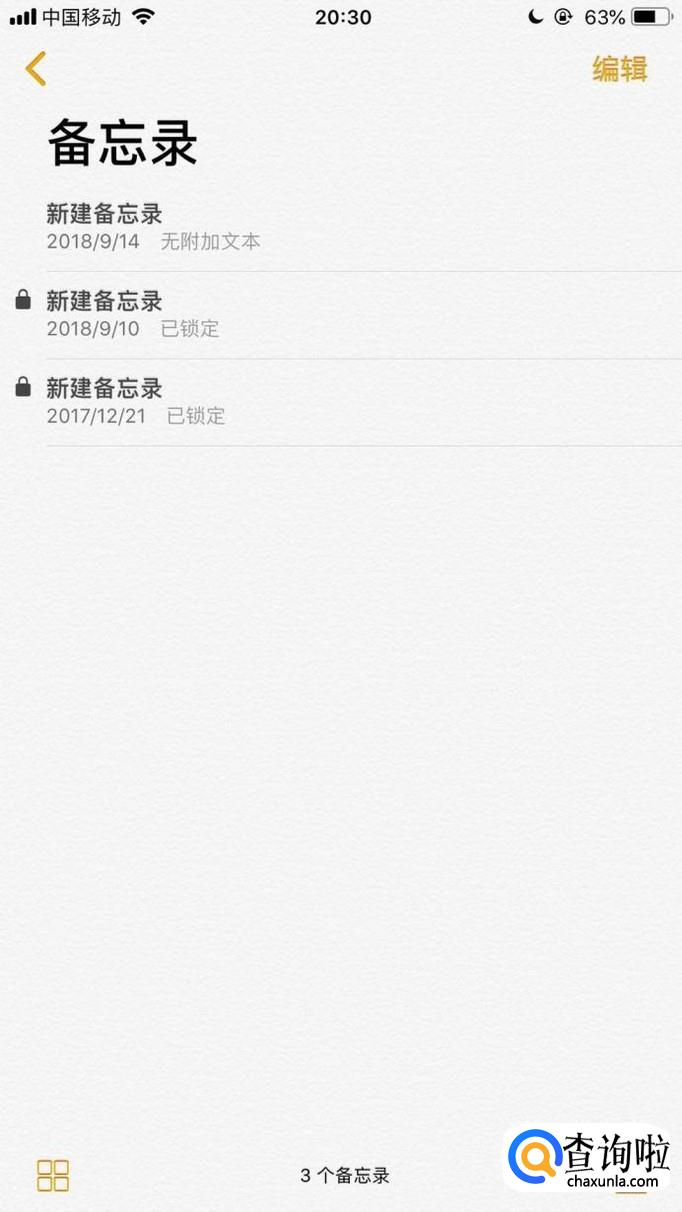Switch to the gallery grid view

pyautogui.click(x=53, y=1175)
